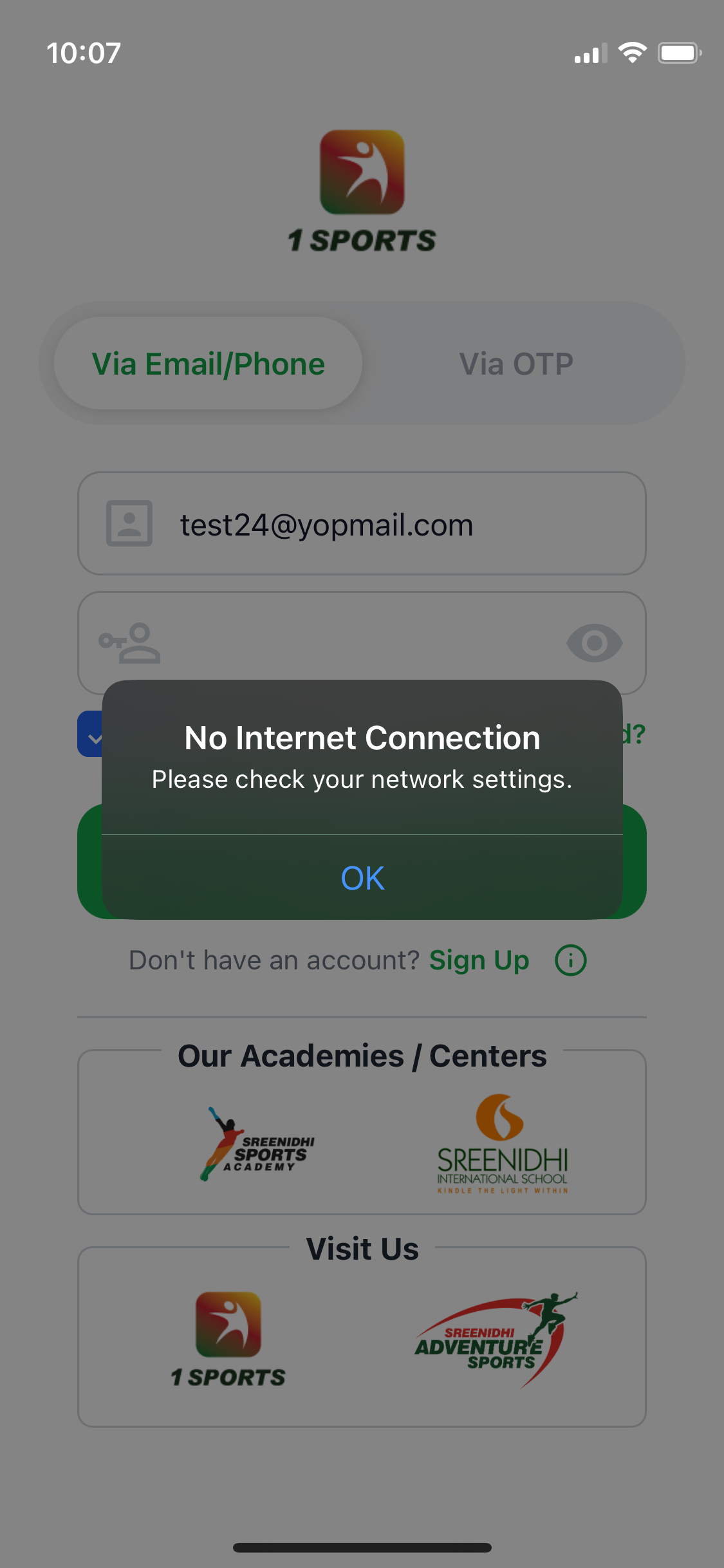Visit the 1 Sports site

(228, 1339)
